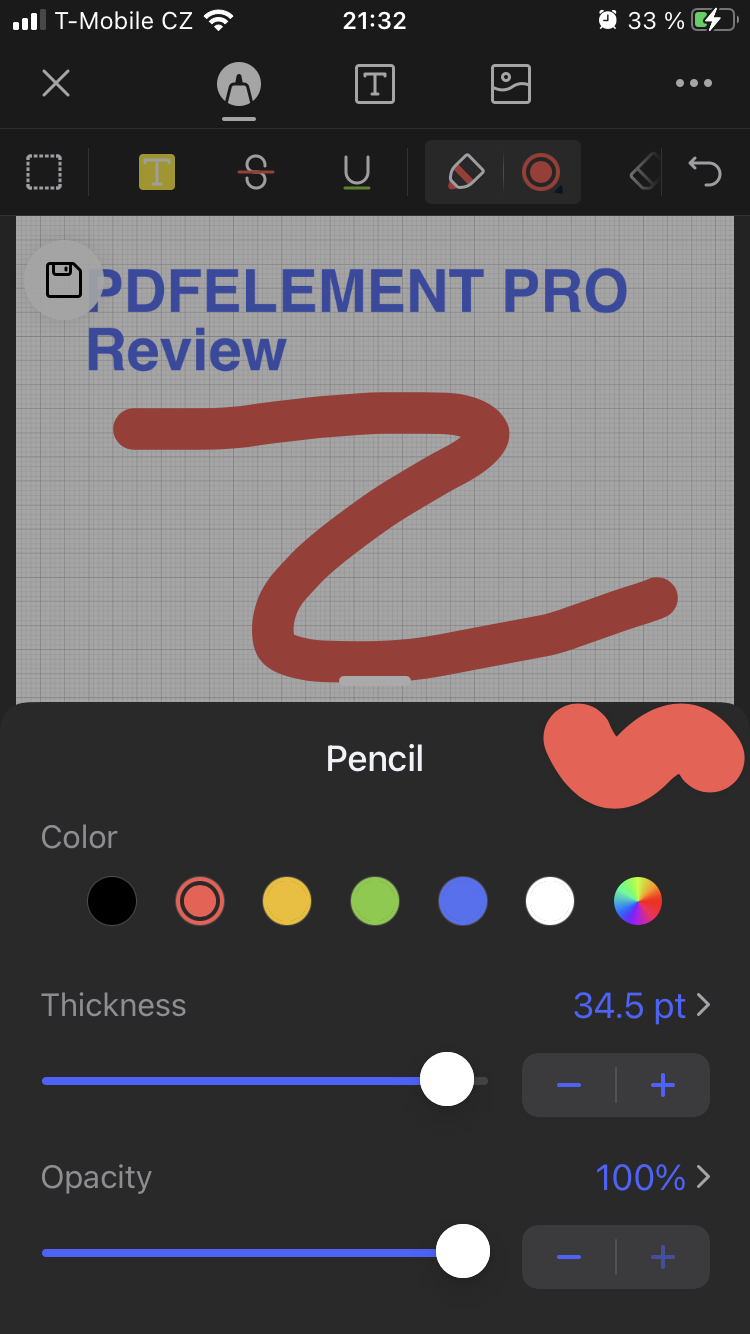Choose the yellow text highlight tool

(157, 172)
